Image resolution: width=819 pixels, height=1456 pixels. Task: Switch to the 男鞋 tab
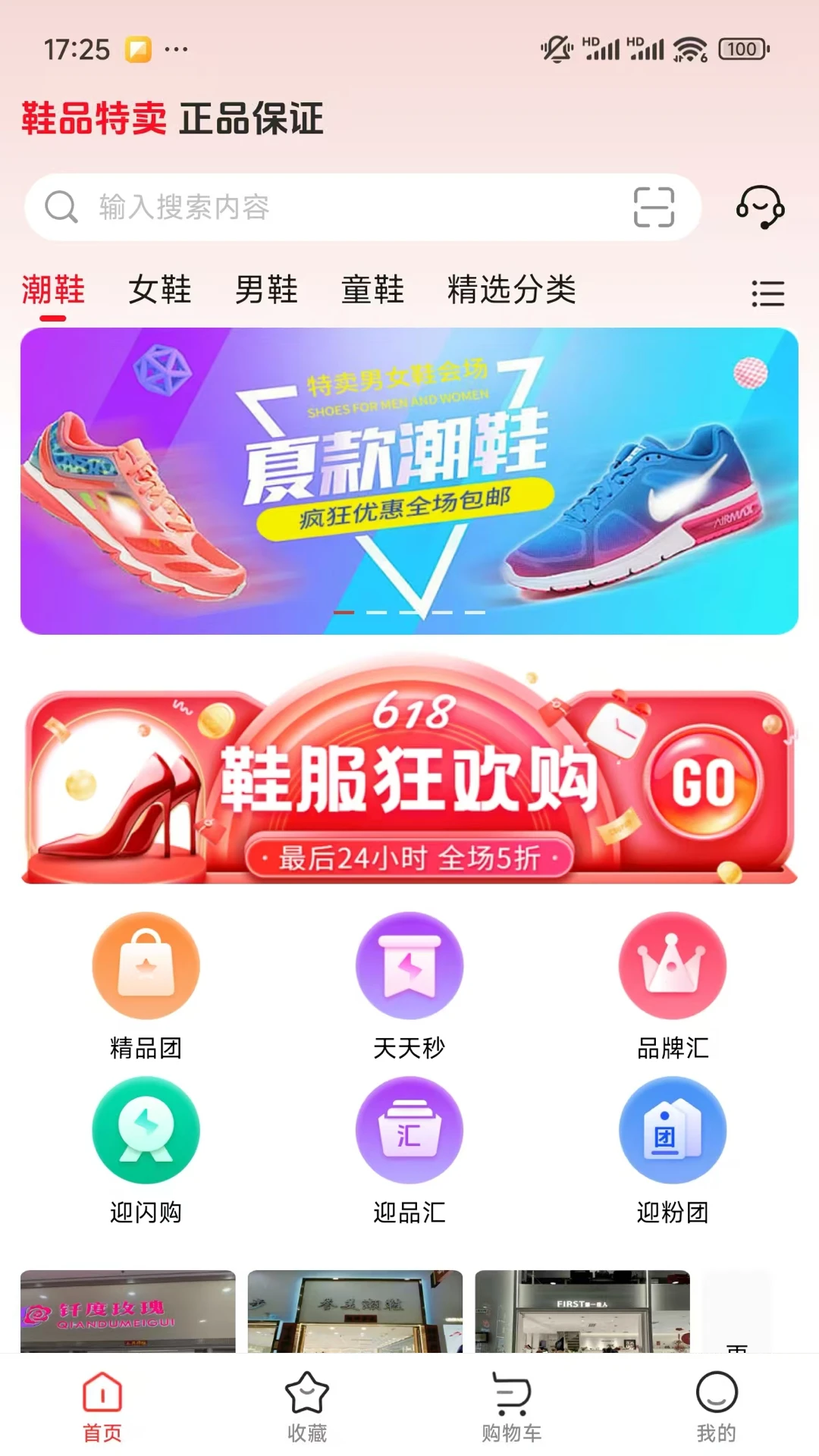(x=266, y=290)
